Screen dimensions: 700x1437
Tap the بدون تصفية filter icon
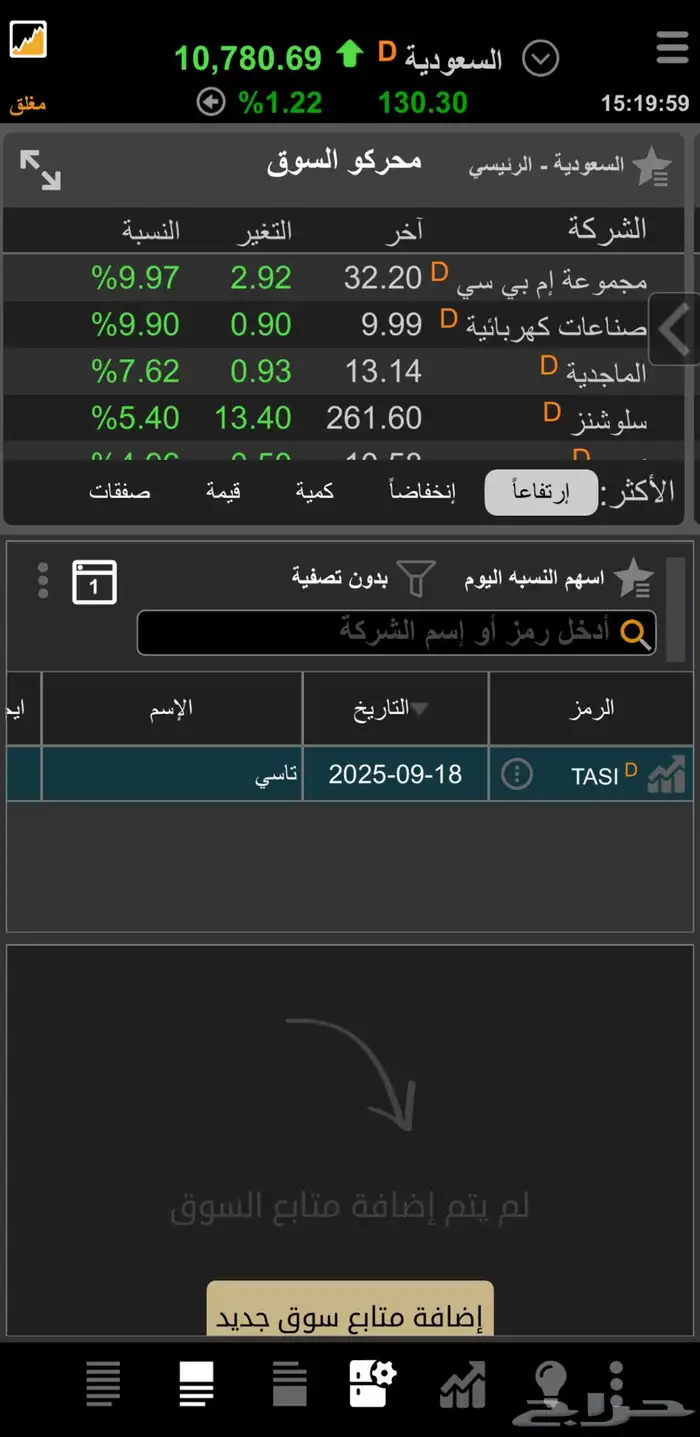click(x=416, y=578)
